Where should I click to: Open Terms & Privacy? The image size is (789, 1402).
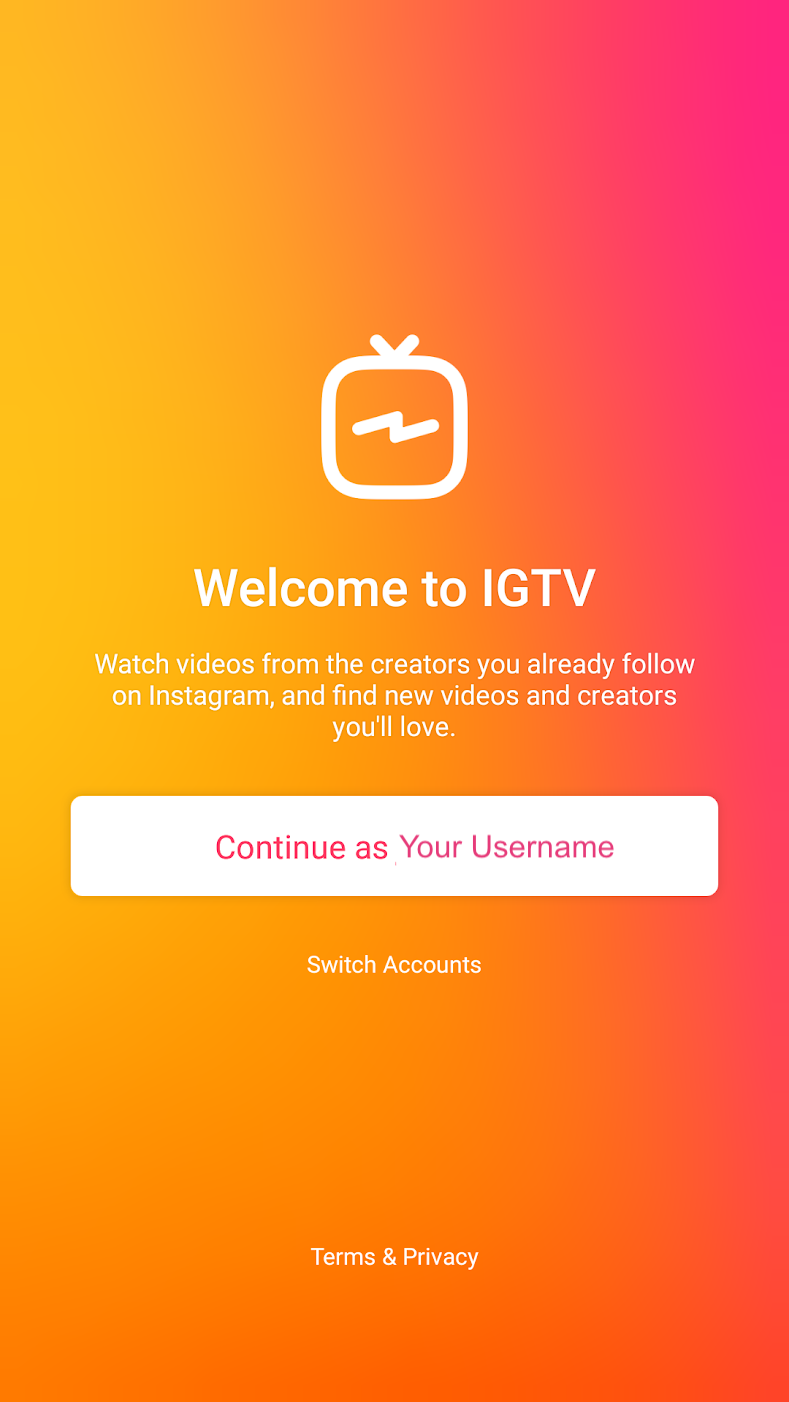[x=394, y=1257]
